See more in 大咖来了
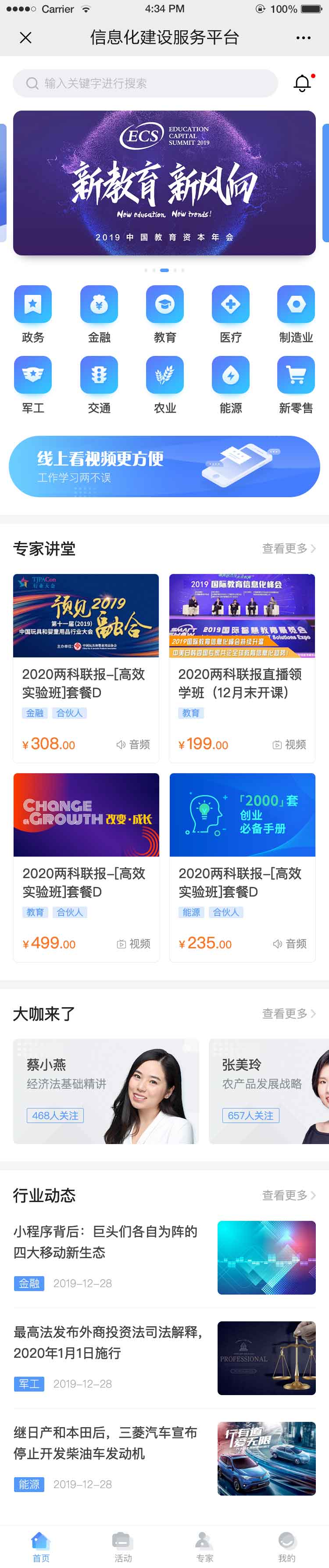The image size is (329, 1568). 288,1013
